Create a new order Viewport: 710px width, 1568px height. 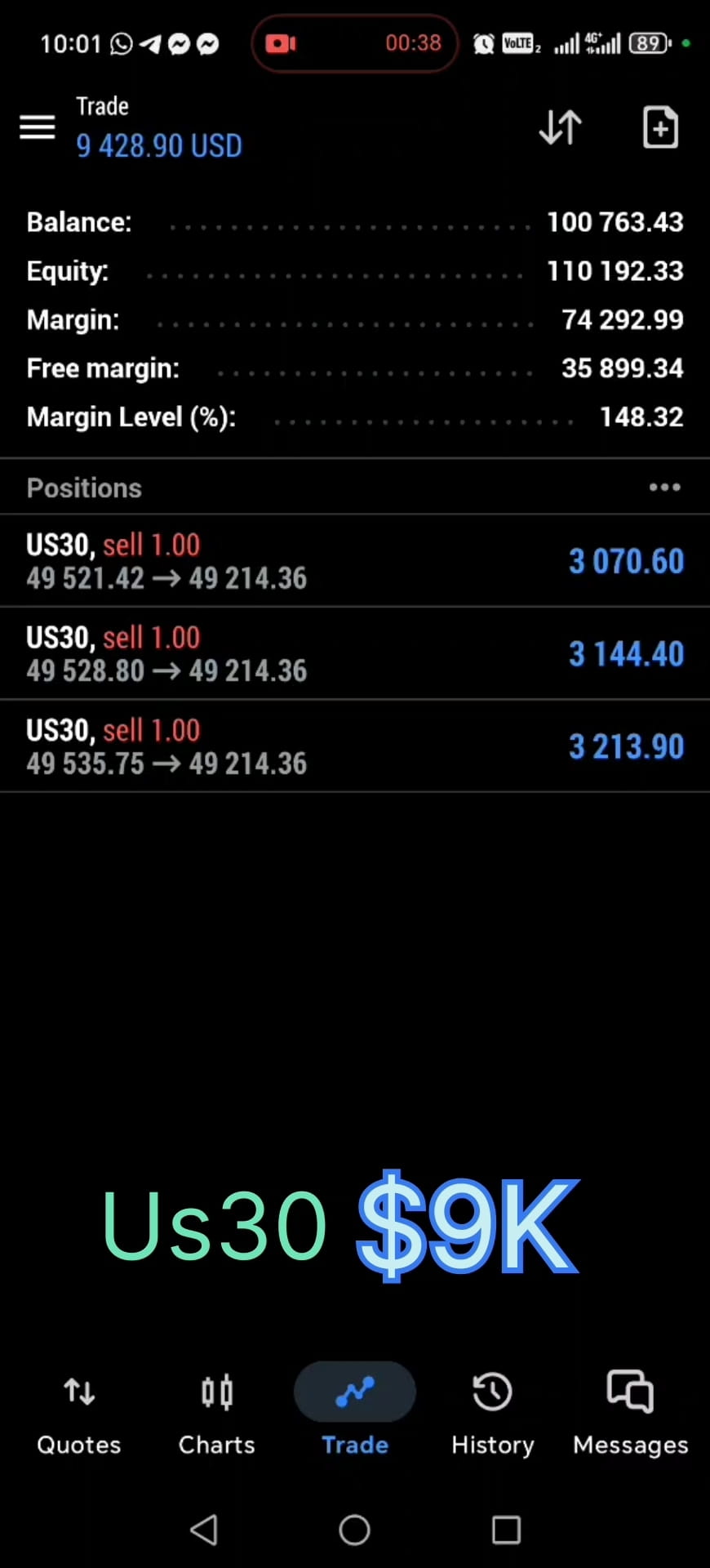tap(660, 127)
